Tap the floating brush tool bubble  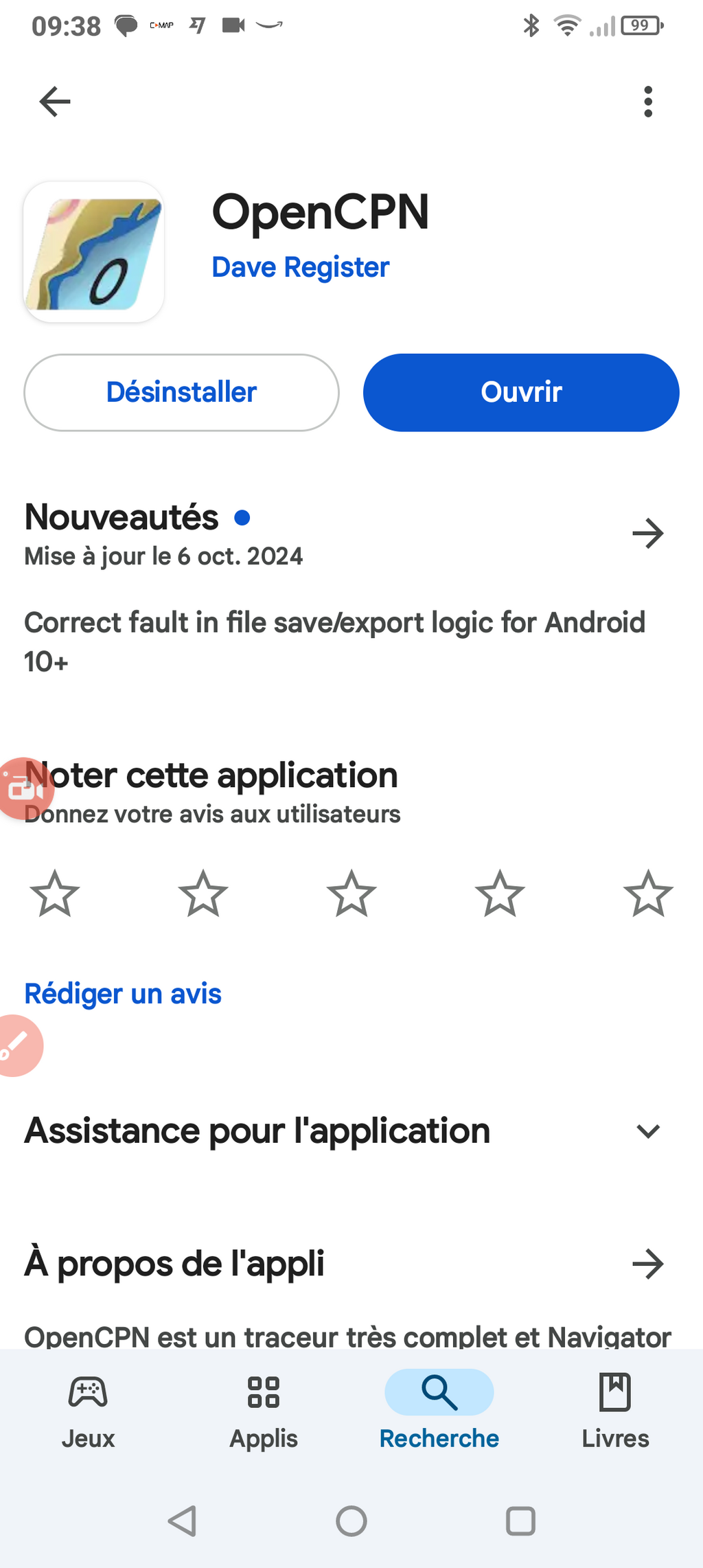pos(18,1045)
